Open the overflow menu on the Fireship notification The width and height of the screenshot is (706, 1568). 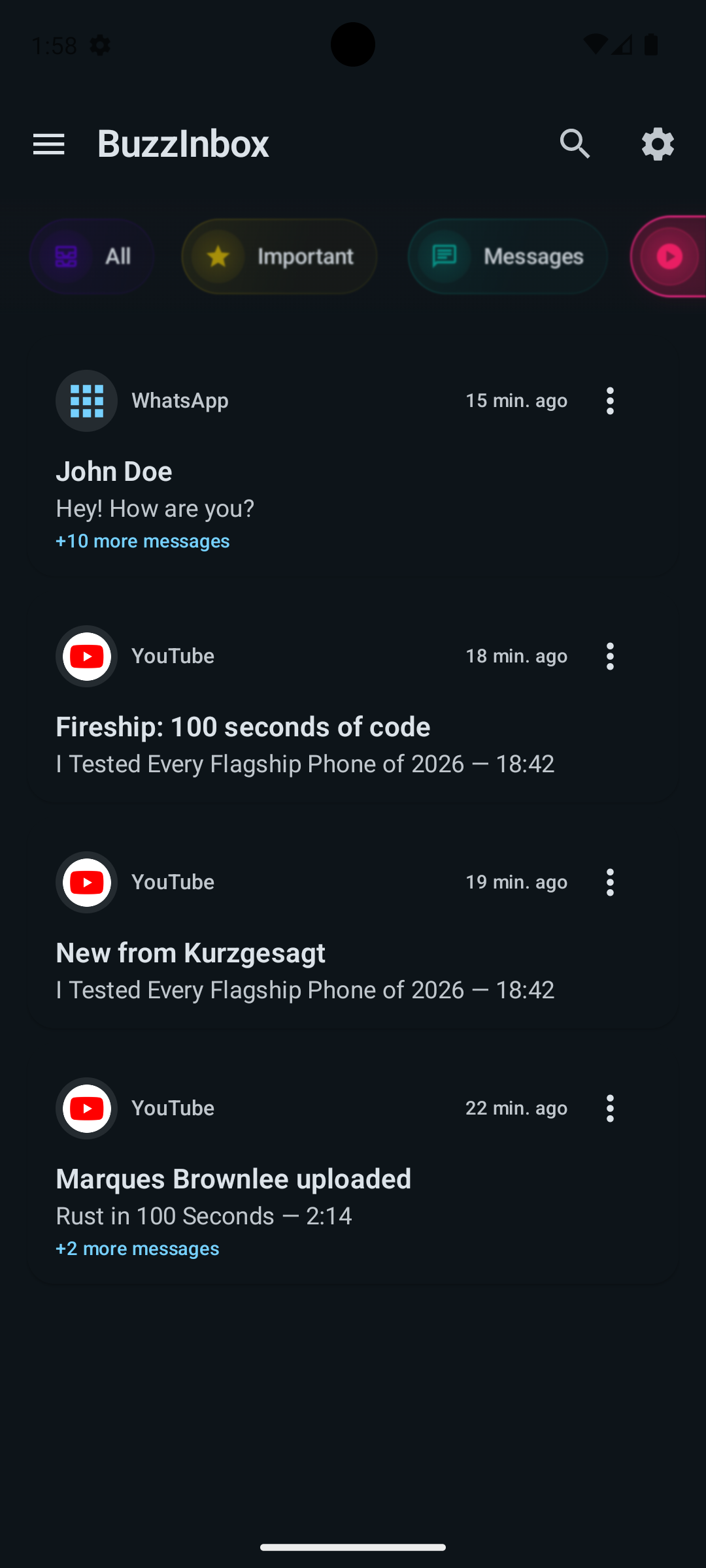(x=609, y=656)
